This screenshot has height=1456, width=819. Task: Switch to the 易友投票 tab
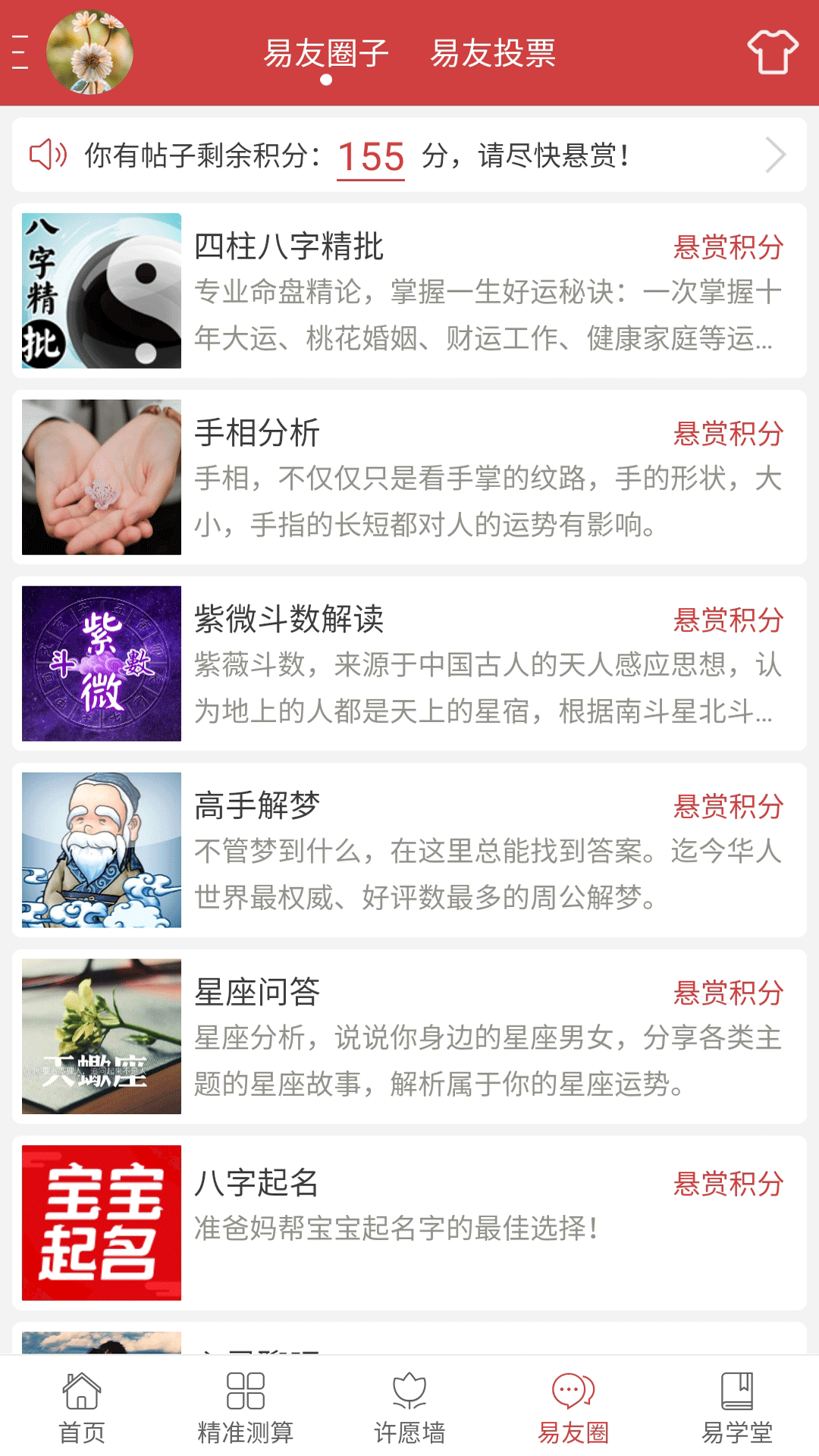coord(494,54)
